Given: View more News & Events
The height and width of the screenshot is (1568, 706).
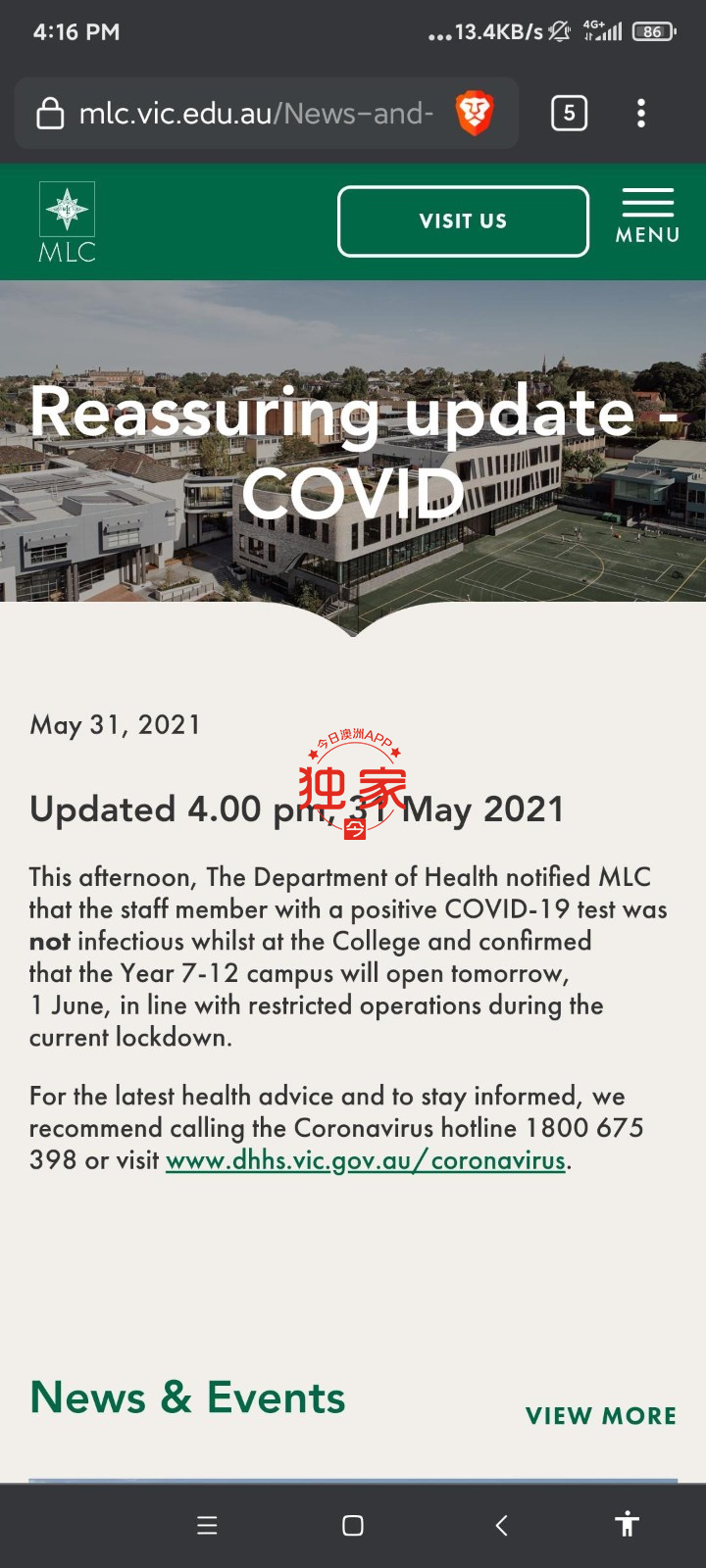Looking at the screenshot, I should (600, 1416).
